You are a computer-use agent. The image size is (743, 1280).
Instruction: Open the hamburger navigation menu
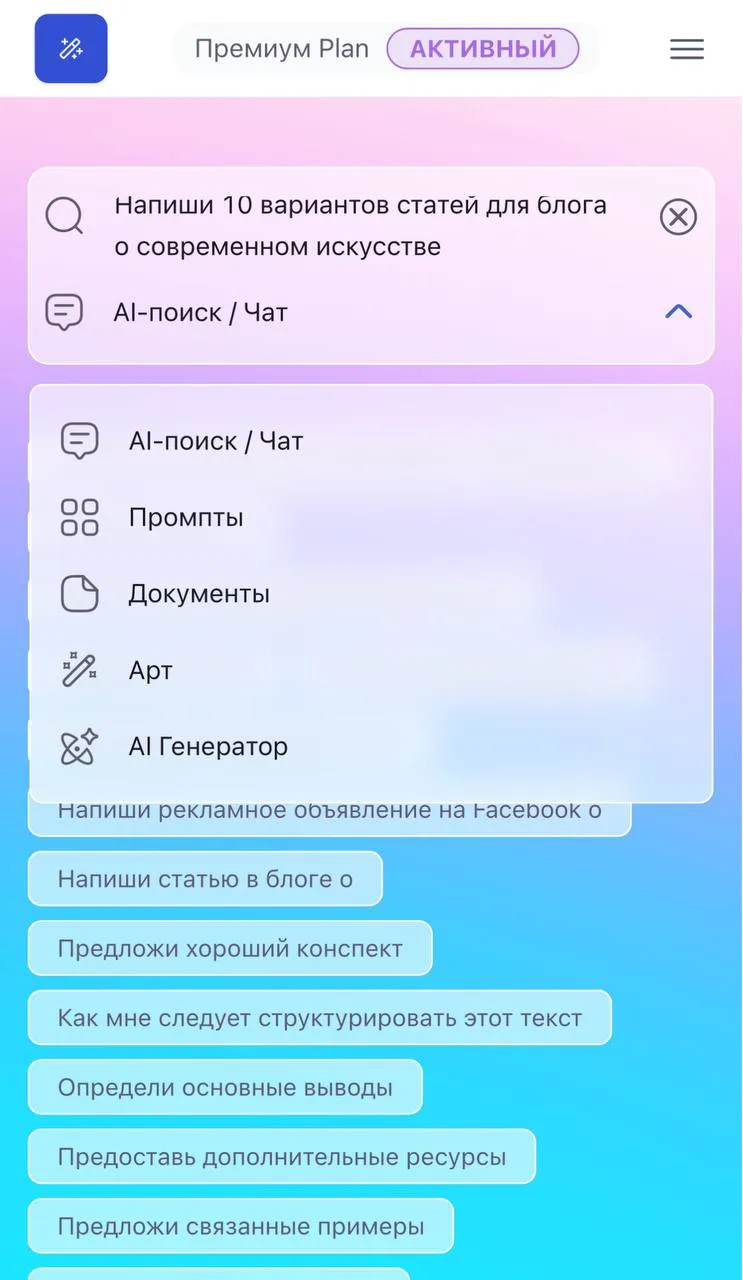[687, 48]
